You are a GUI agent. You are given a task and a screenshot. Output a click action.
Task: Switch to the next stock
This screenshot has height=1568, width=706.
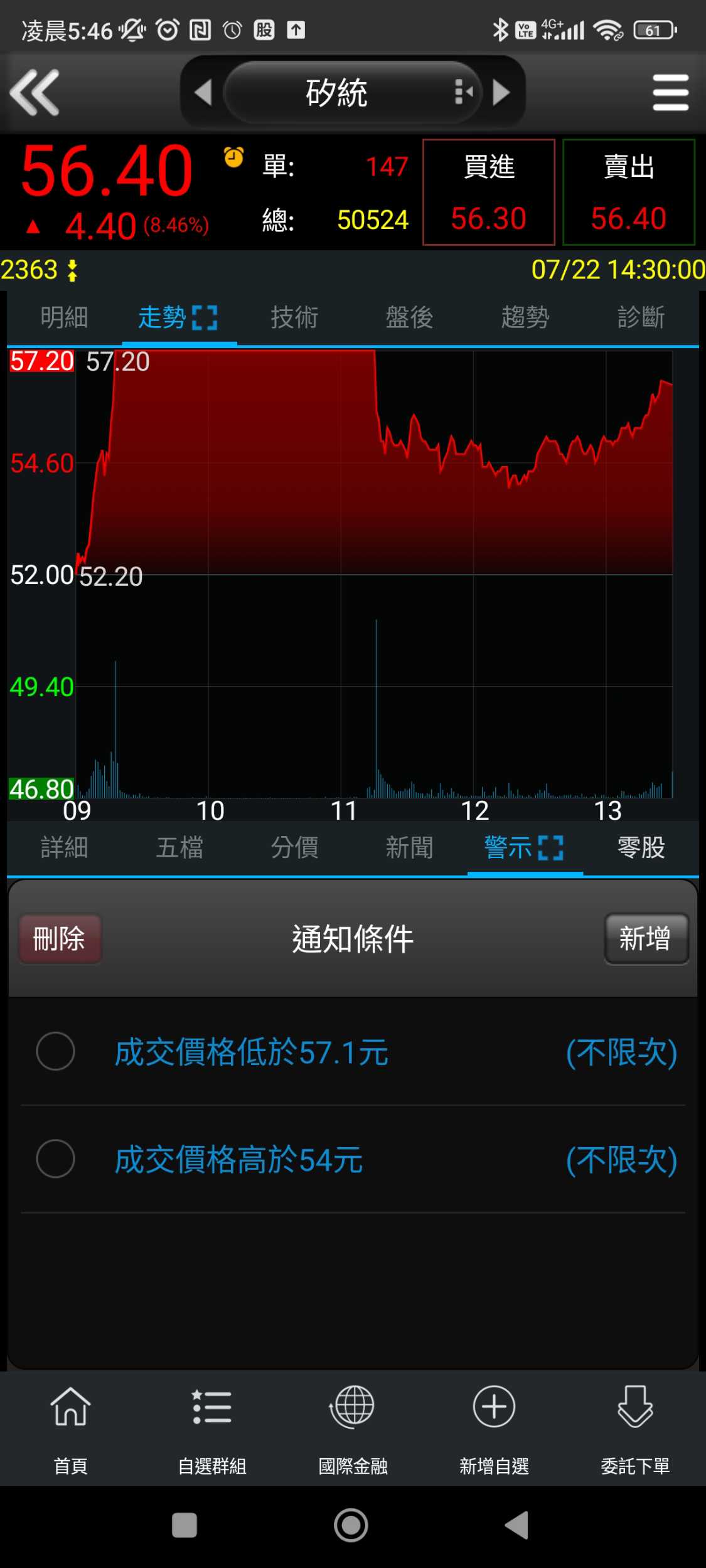(x=501, y=93)
